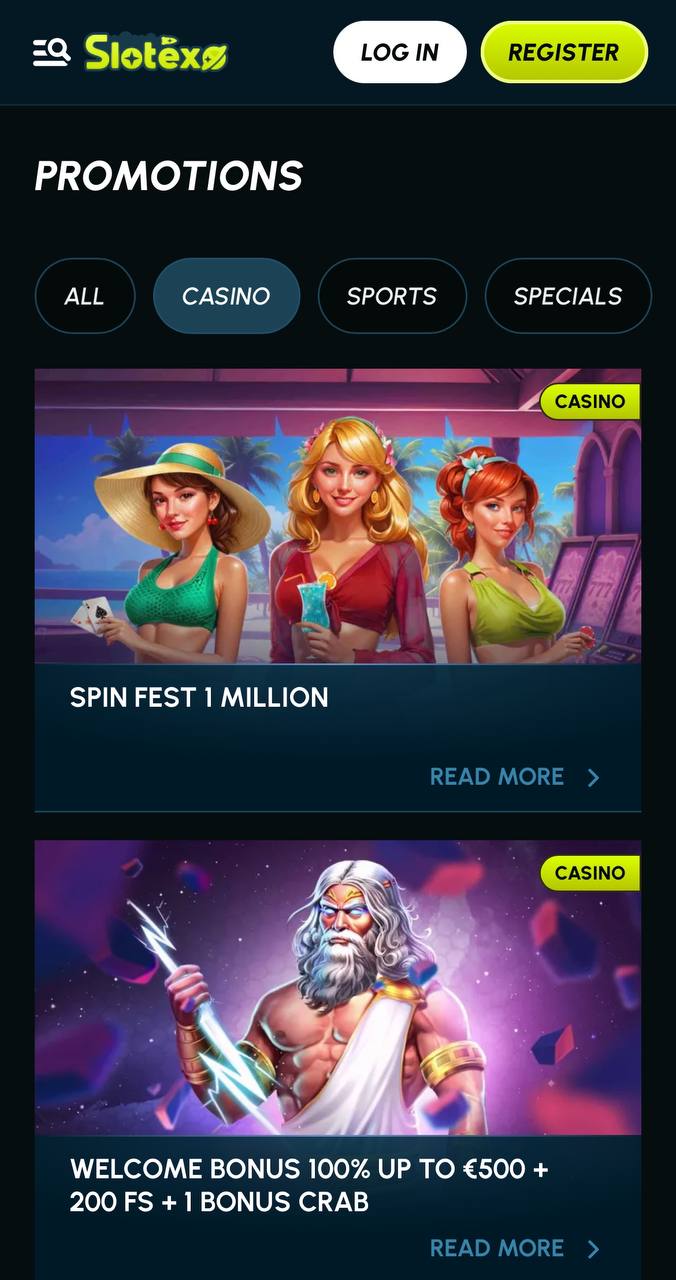
Task: Open the menu search icon
Action: coord(51,52)
